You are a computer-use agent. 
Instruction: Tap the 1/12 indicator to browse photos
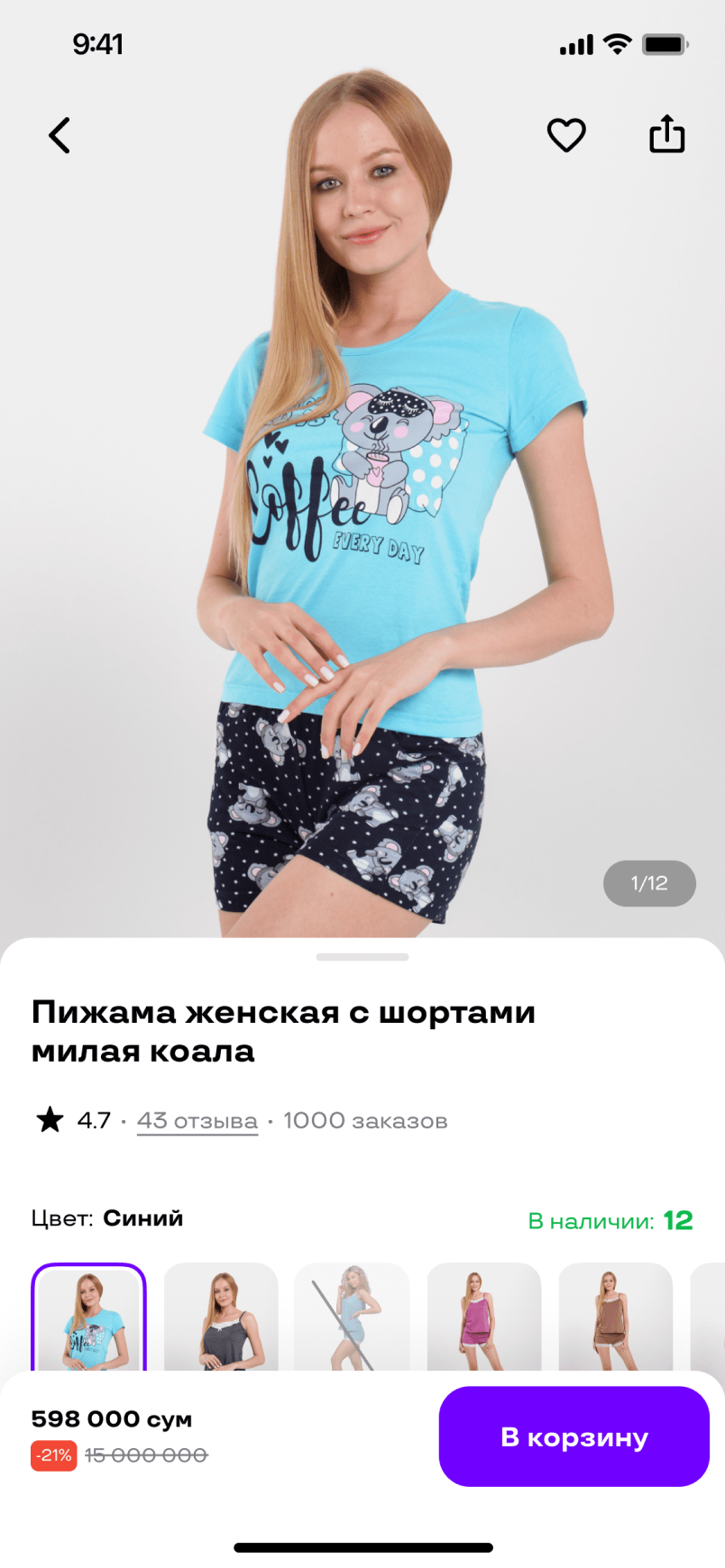point(649,883)
